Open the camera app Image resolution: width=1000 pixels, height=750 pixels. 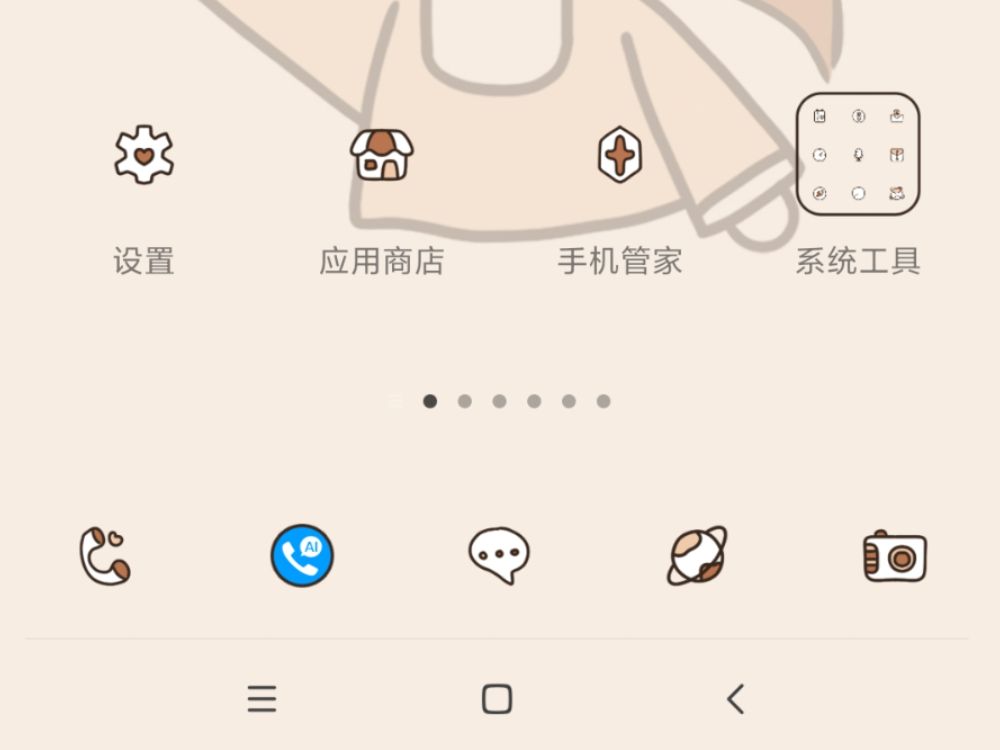[x=895, y=556]
